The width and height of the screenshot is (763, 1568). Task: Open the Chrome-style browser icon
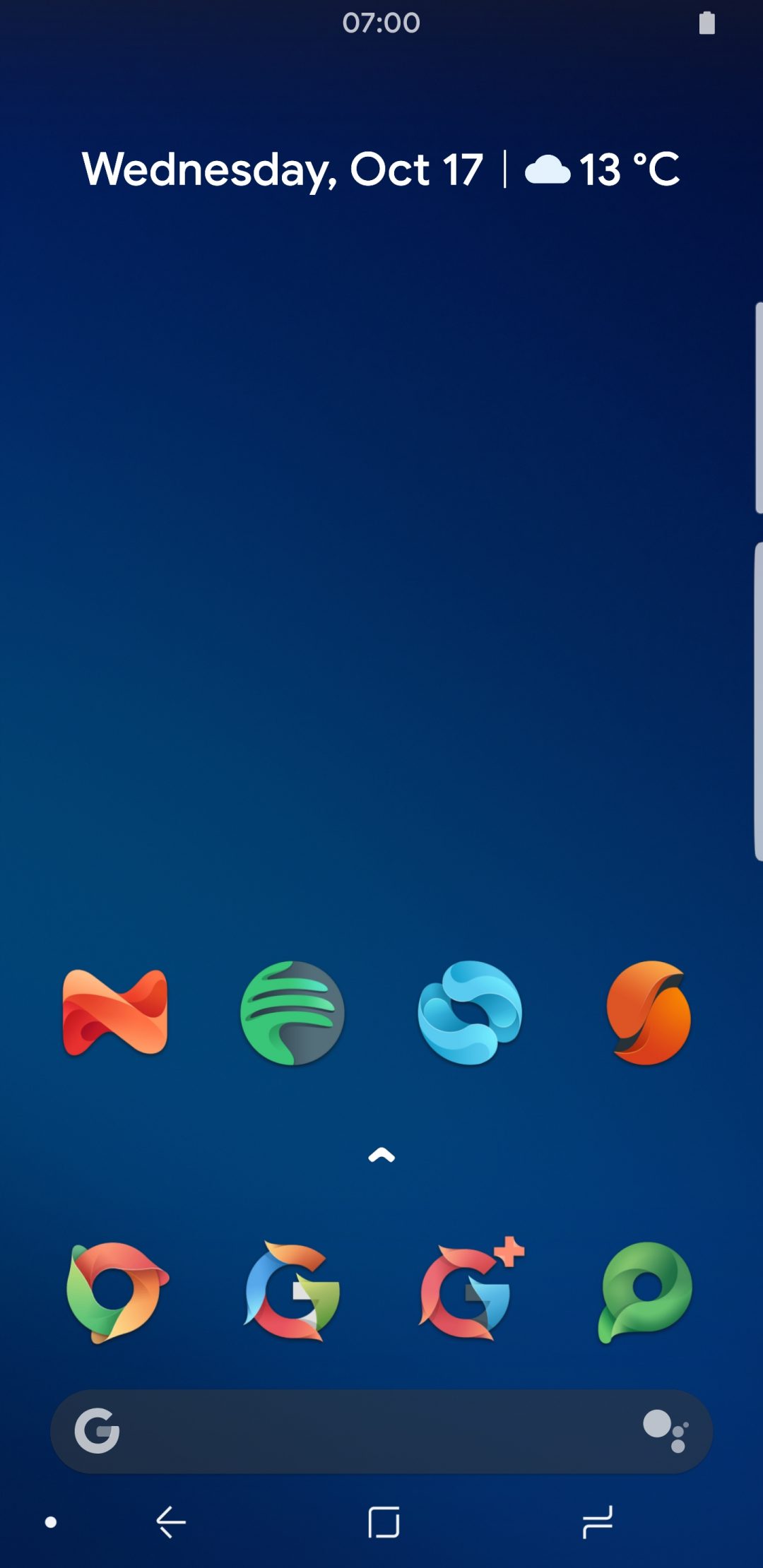pyautogui.click(x=117, y=1292)
